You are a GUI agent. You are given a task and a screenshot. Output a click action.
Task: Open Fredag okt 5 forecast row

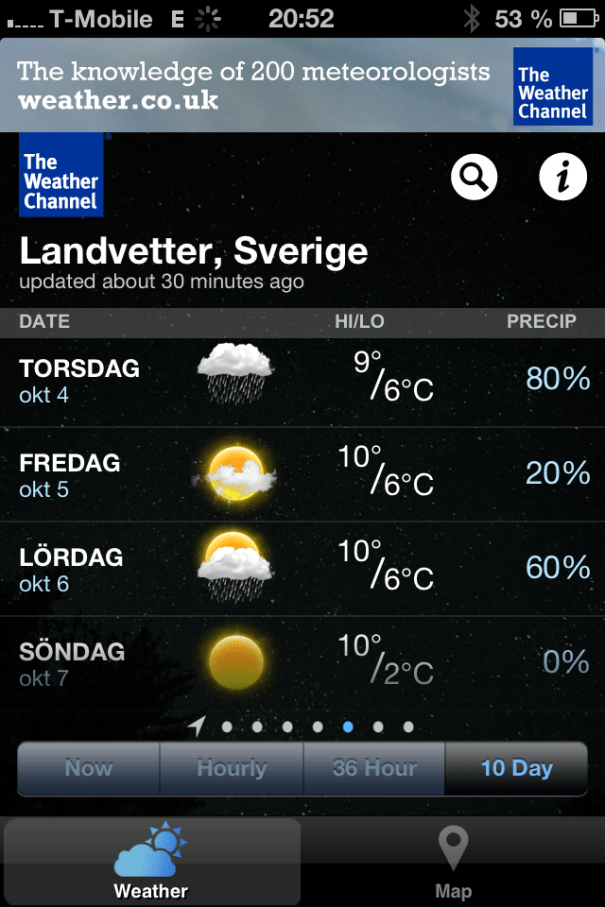pos(302,475)
